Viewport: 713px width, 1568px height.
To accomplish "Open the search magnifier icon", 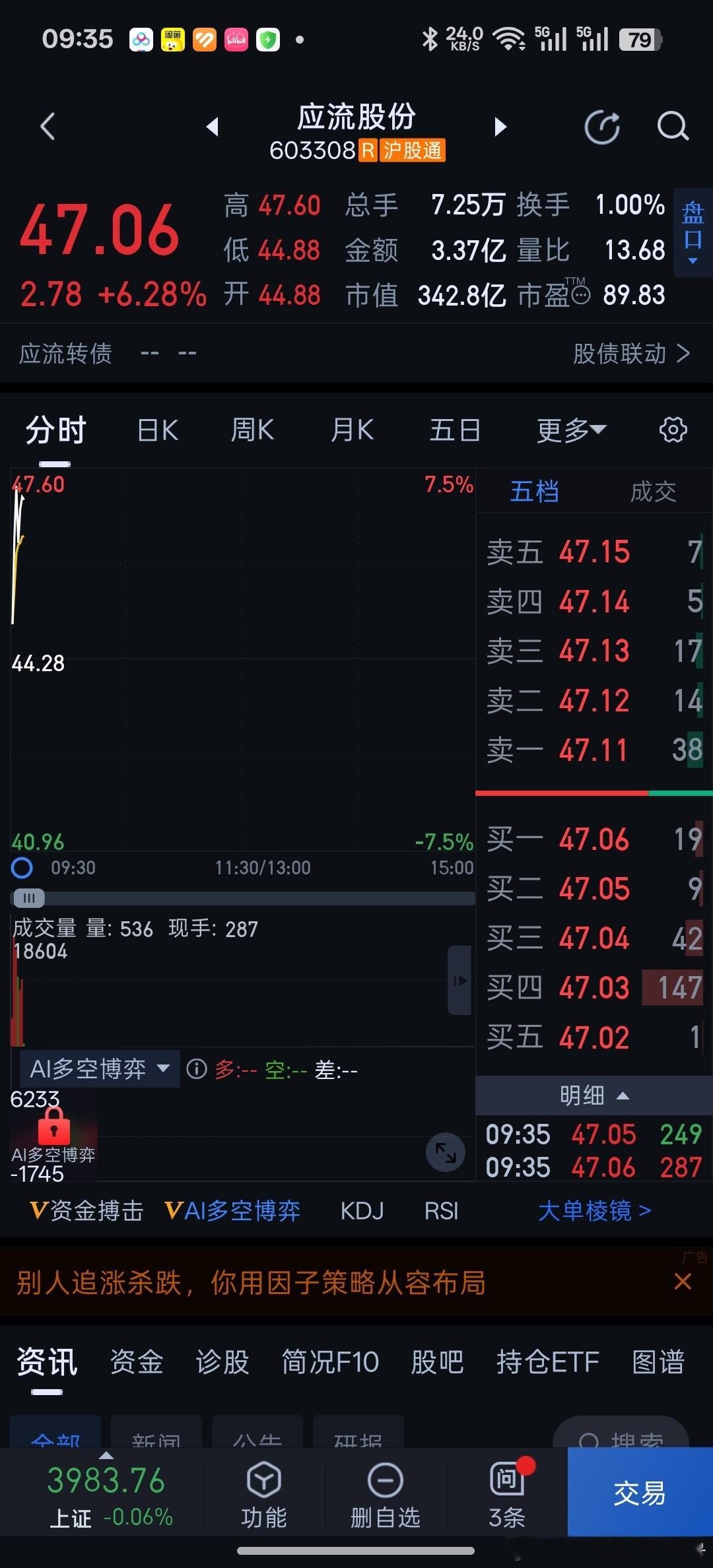I will pos(673,126).
